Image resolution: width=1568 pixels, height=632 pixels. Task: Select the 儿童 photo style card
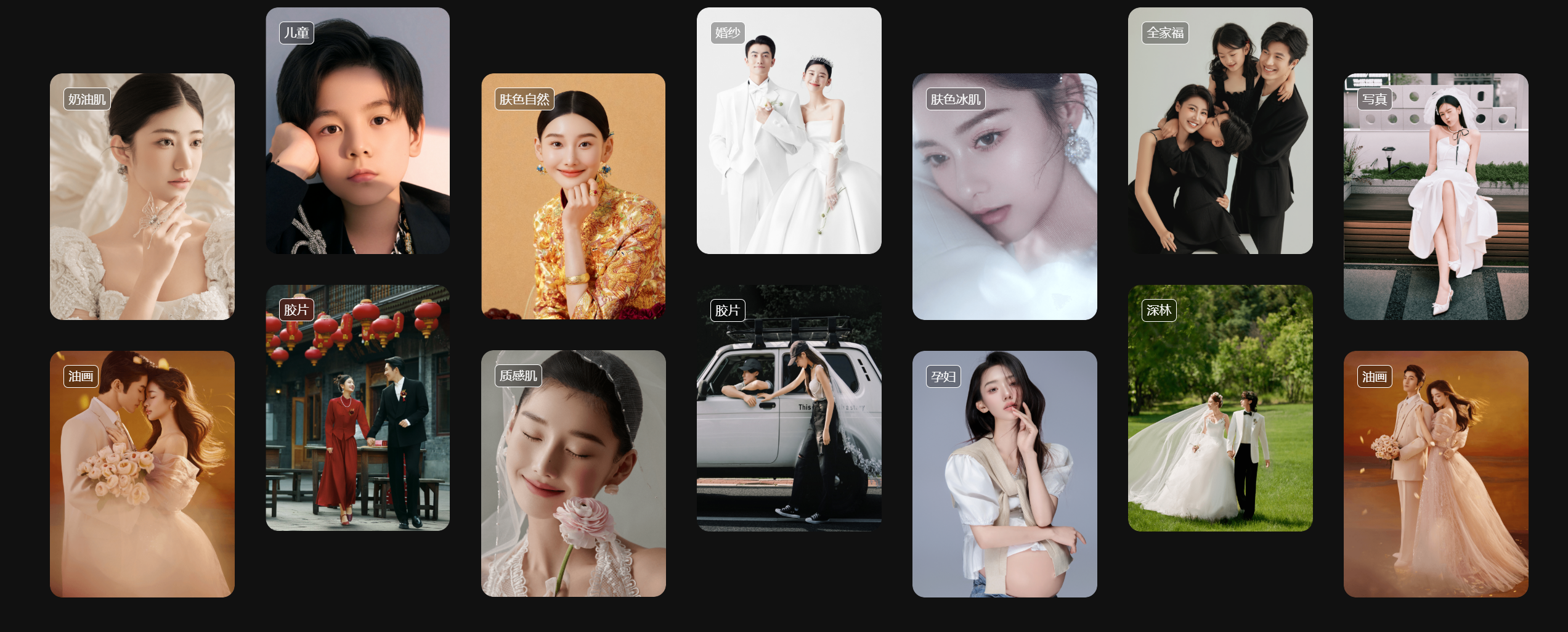(357, 131)
